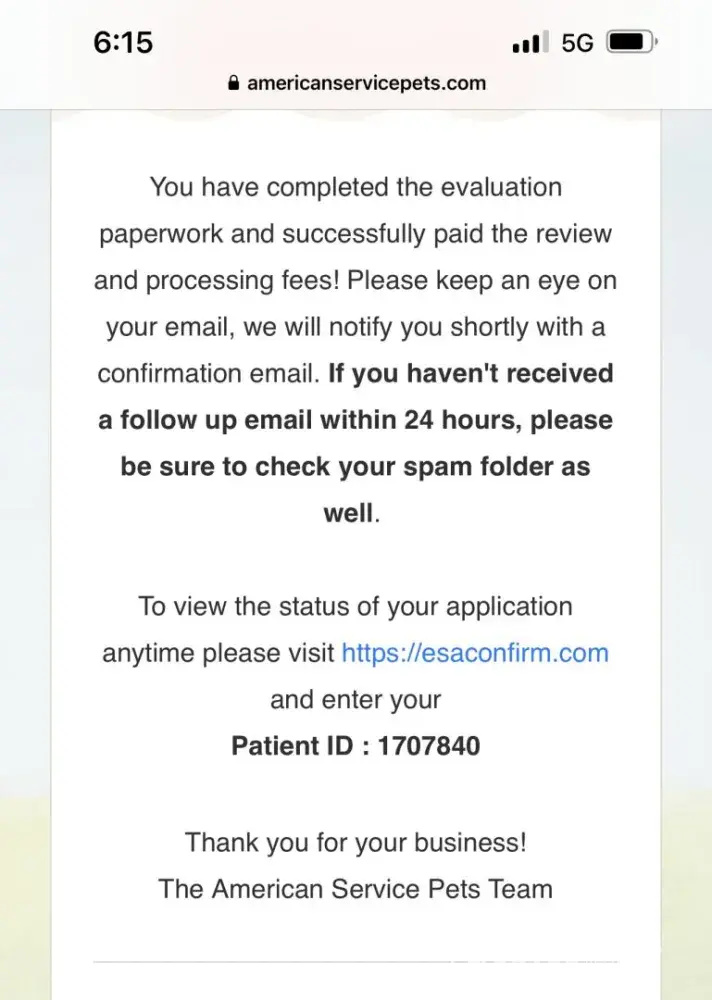The width and height of the screenshot is (712, 1000).
Task: Tap the americanservicepets.com address bar
Action: 357,83
